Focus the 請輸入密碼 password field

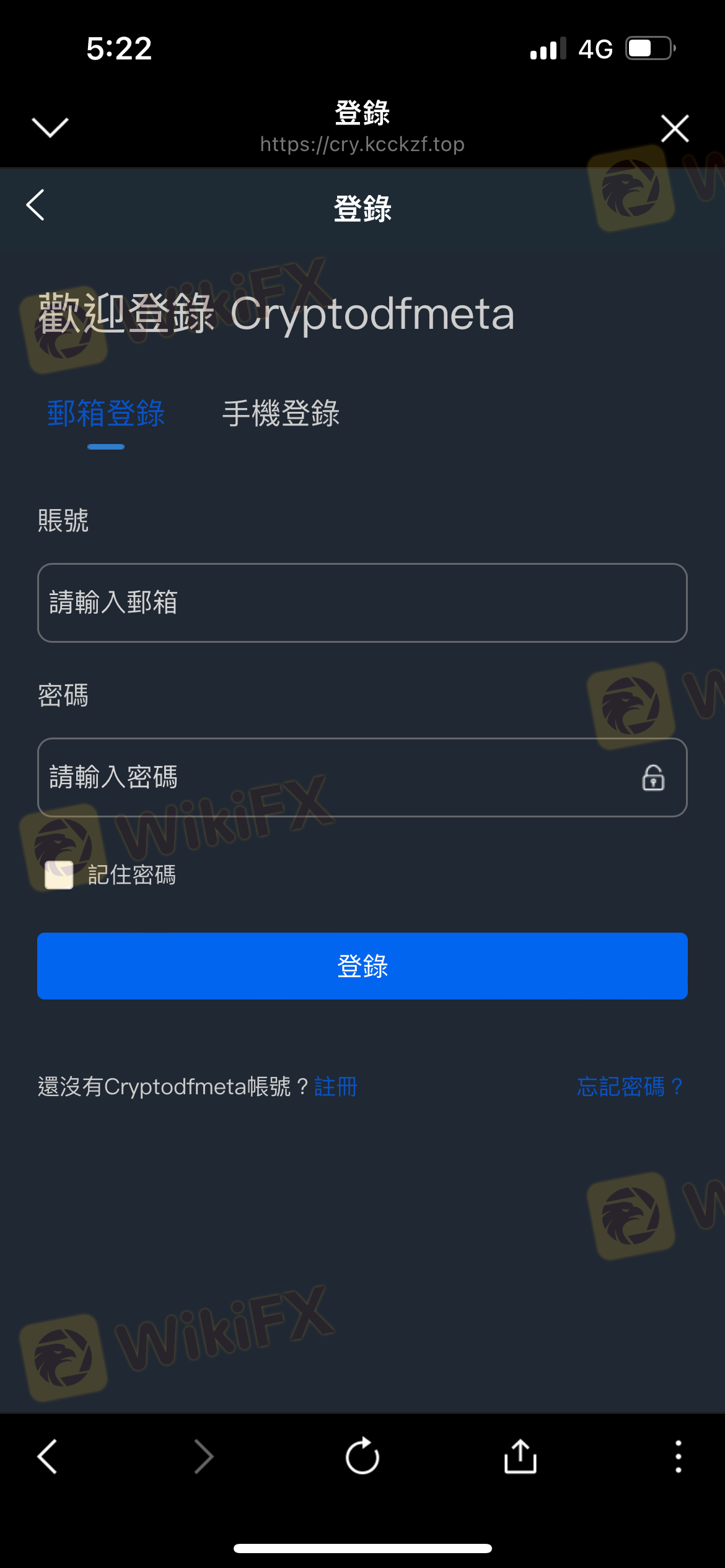click(x=335, y=777)
